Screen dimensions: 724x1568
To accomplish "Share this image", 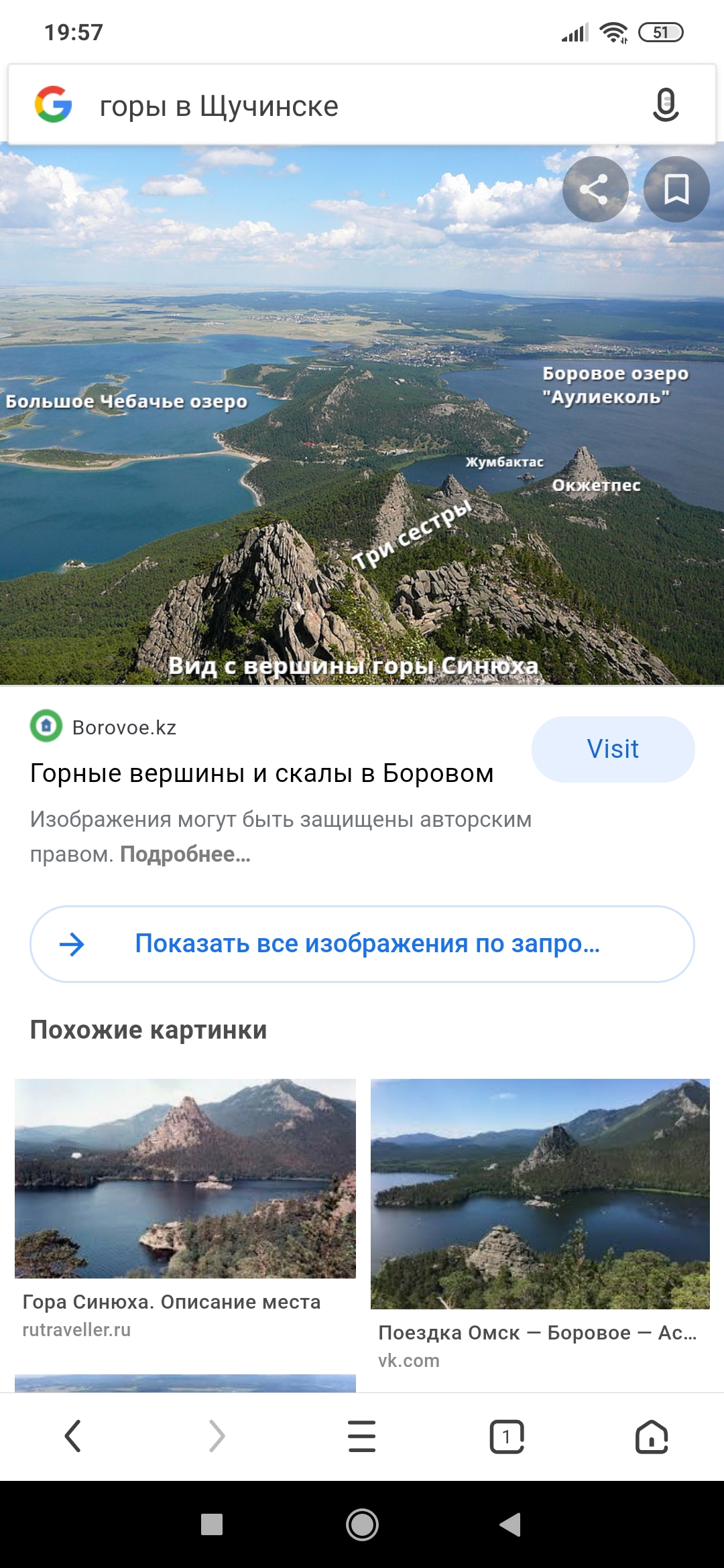I will [x=595, y=190].
